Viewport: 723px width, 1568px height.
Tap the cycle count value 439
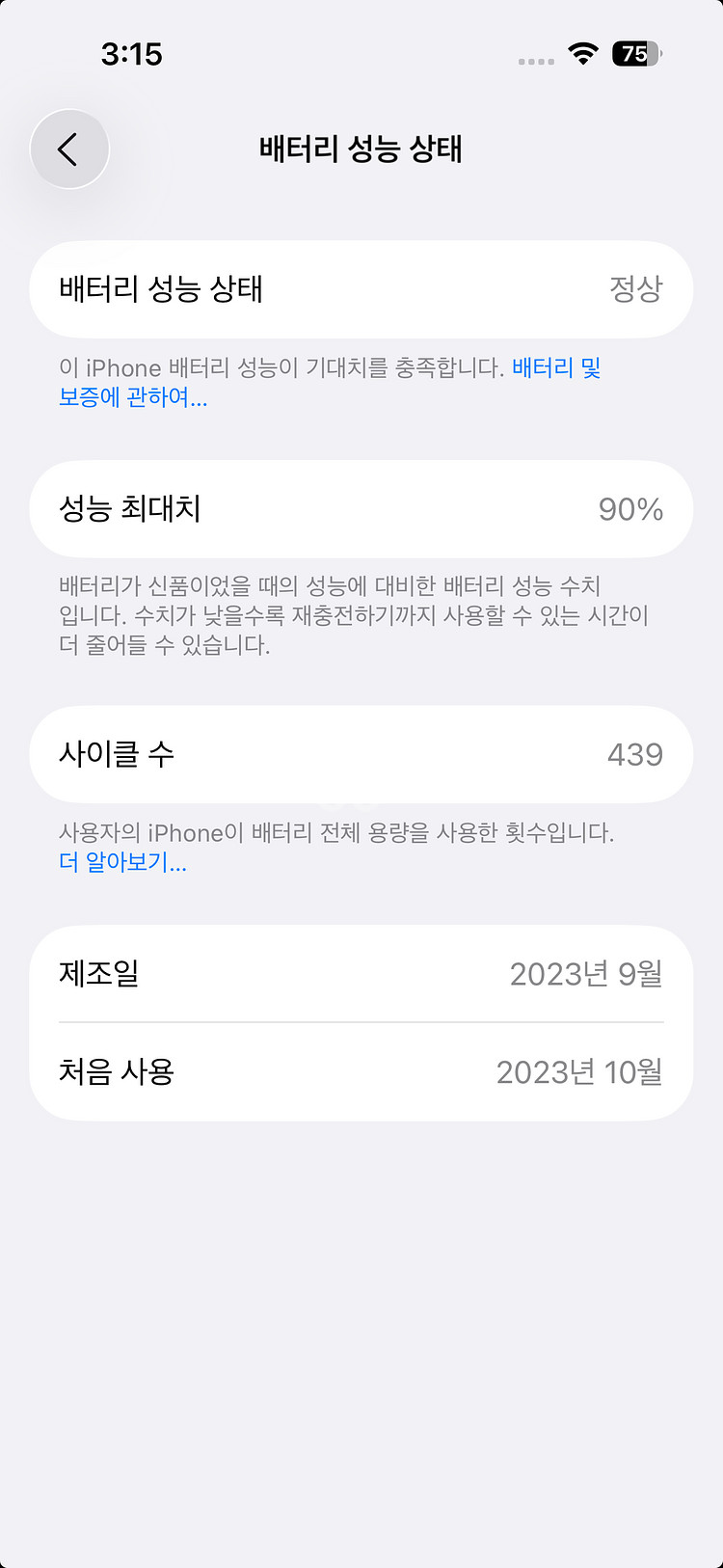(x=634, y=754)
